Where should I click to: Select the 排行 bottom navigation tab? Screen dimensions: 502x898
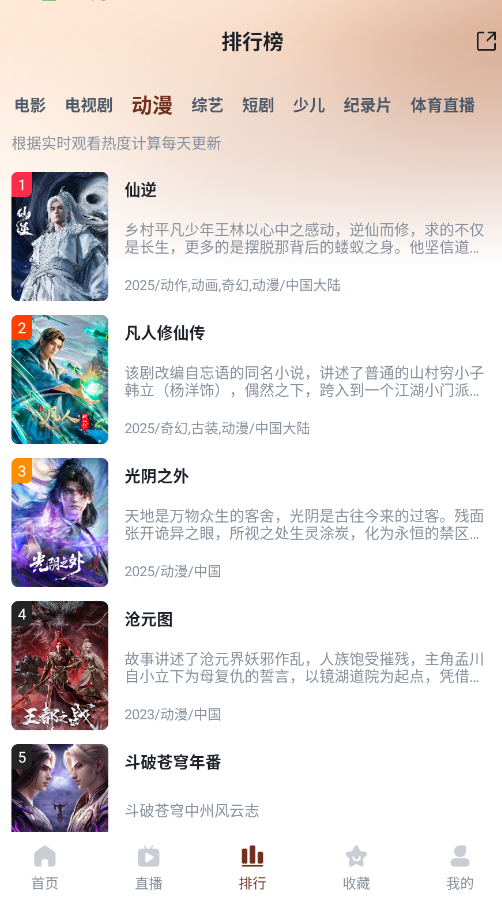[x=252, y=867]
